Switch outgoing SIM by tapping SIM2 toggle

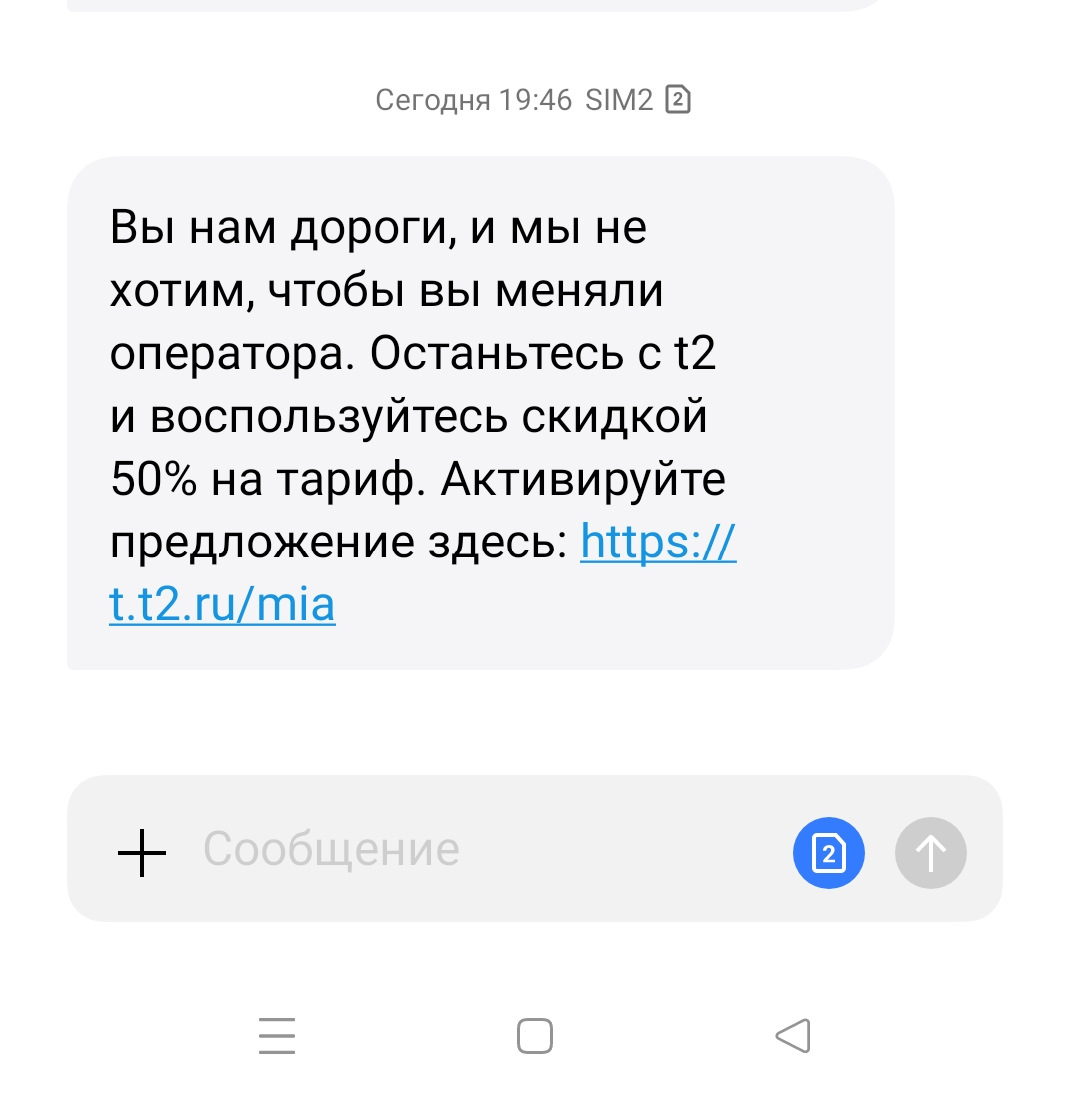829,853
